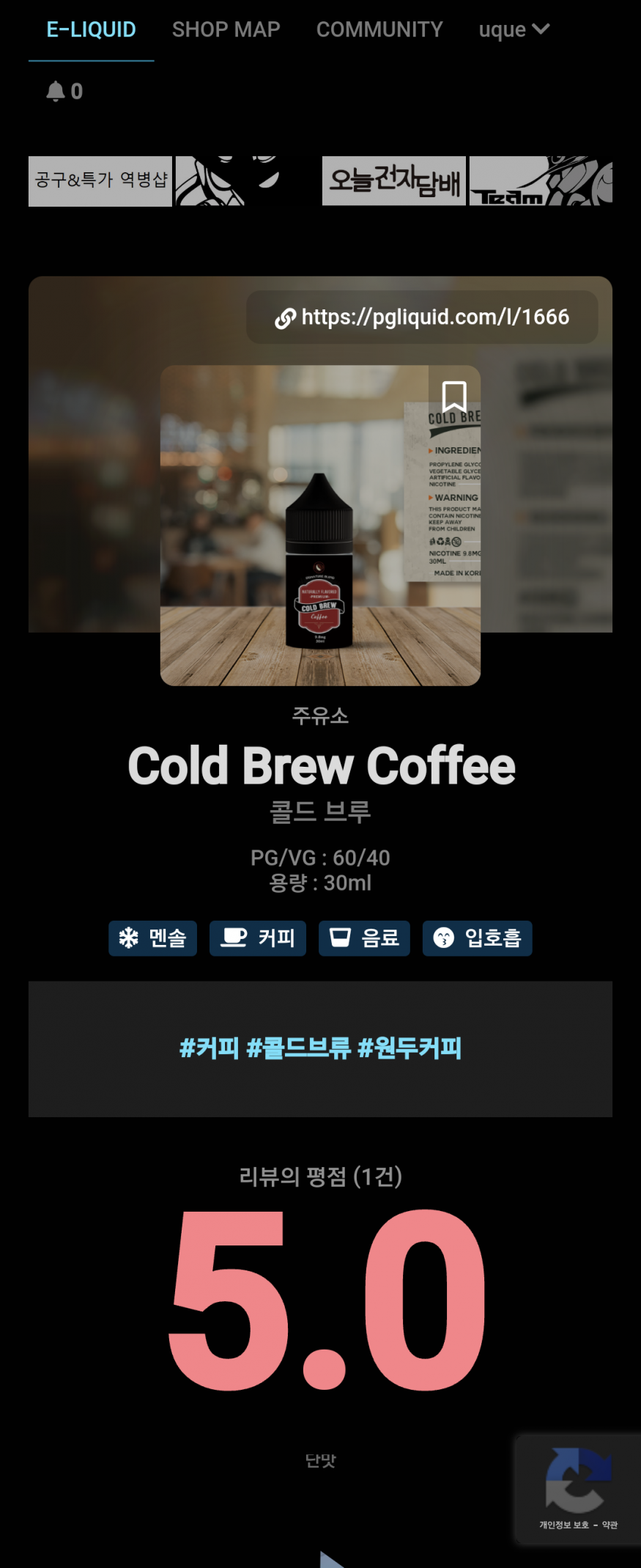Copy the pgliquid.com/l/1666 link
Image resolution: width=641 pixels, height=1568 pixels.
click(422, 317)
